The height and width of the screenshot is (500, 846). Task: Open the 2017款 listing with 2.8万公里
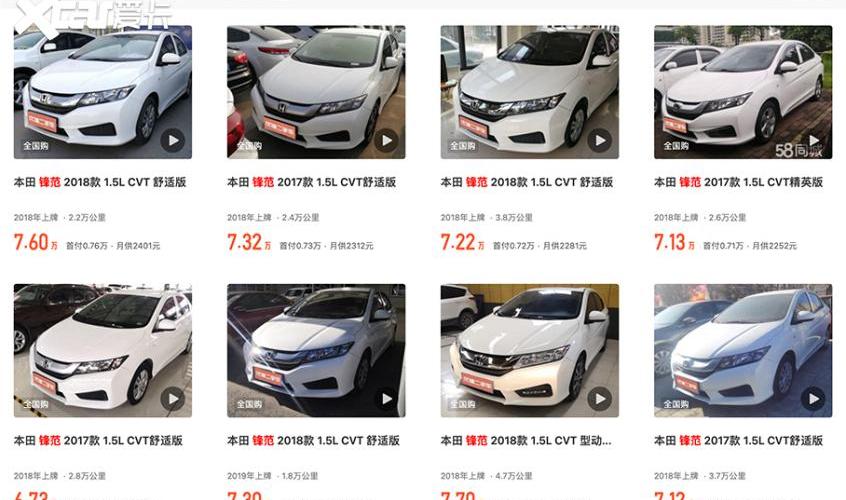(100, 441)
